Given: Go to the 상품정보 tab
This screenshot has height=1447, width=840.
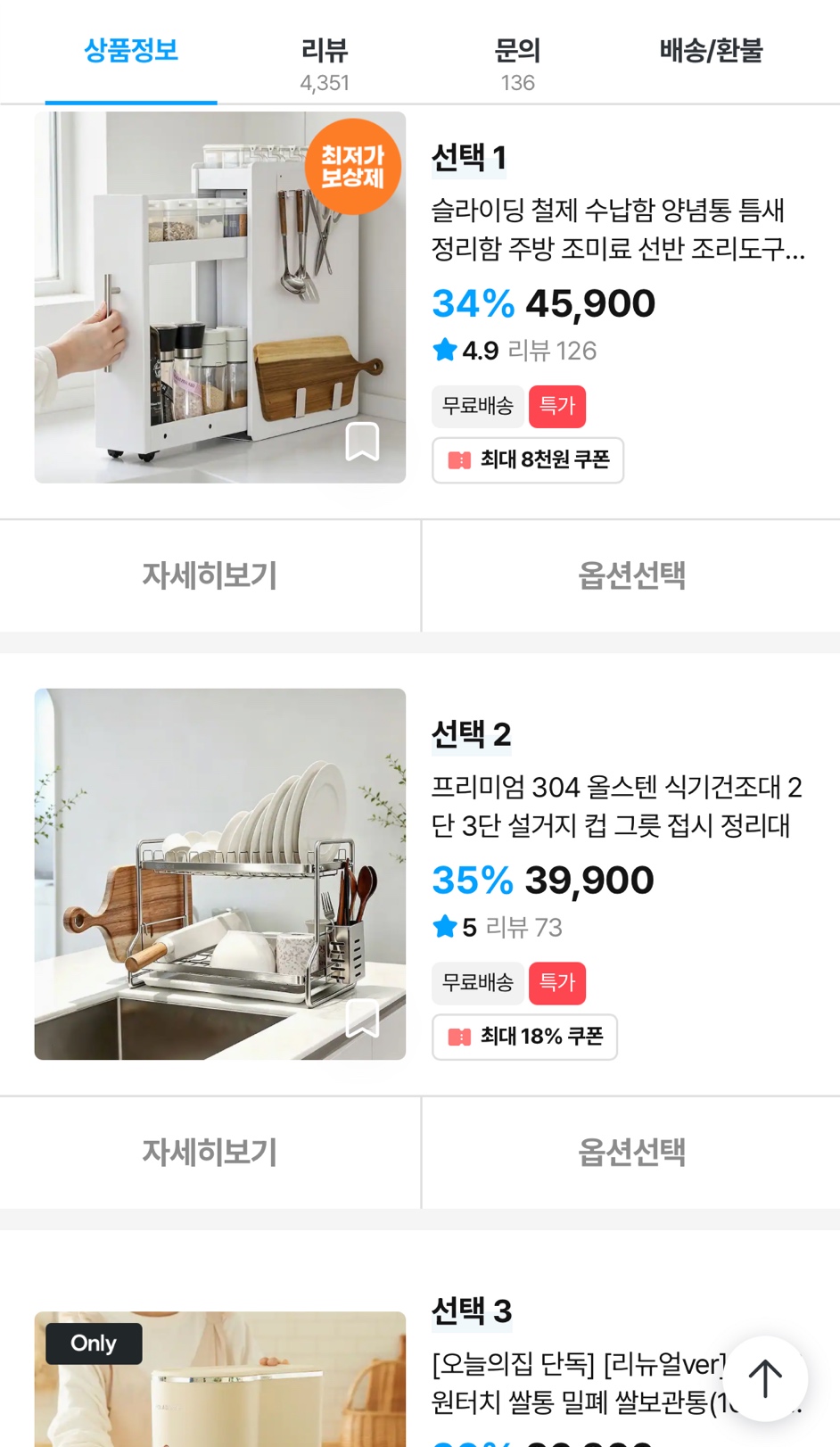Looking at the screenshot, I should (x=131, y=51).
